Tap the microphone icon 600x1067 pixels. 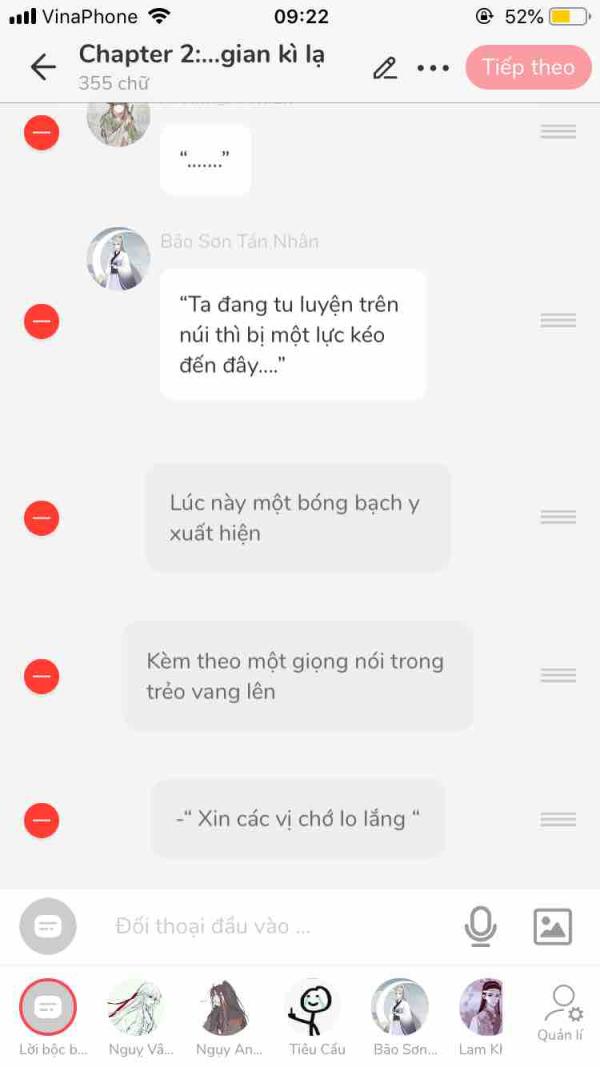coord(481,926)
